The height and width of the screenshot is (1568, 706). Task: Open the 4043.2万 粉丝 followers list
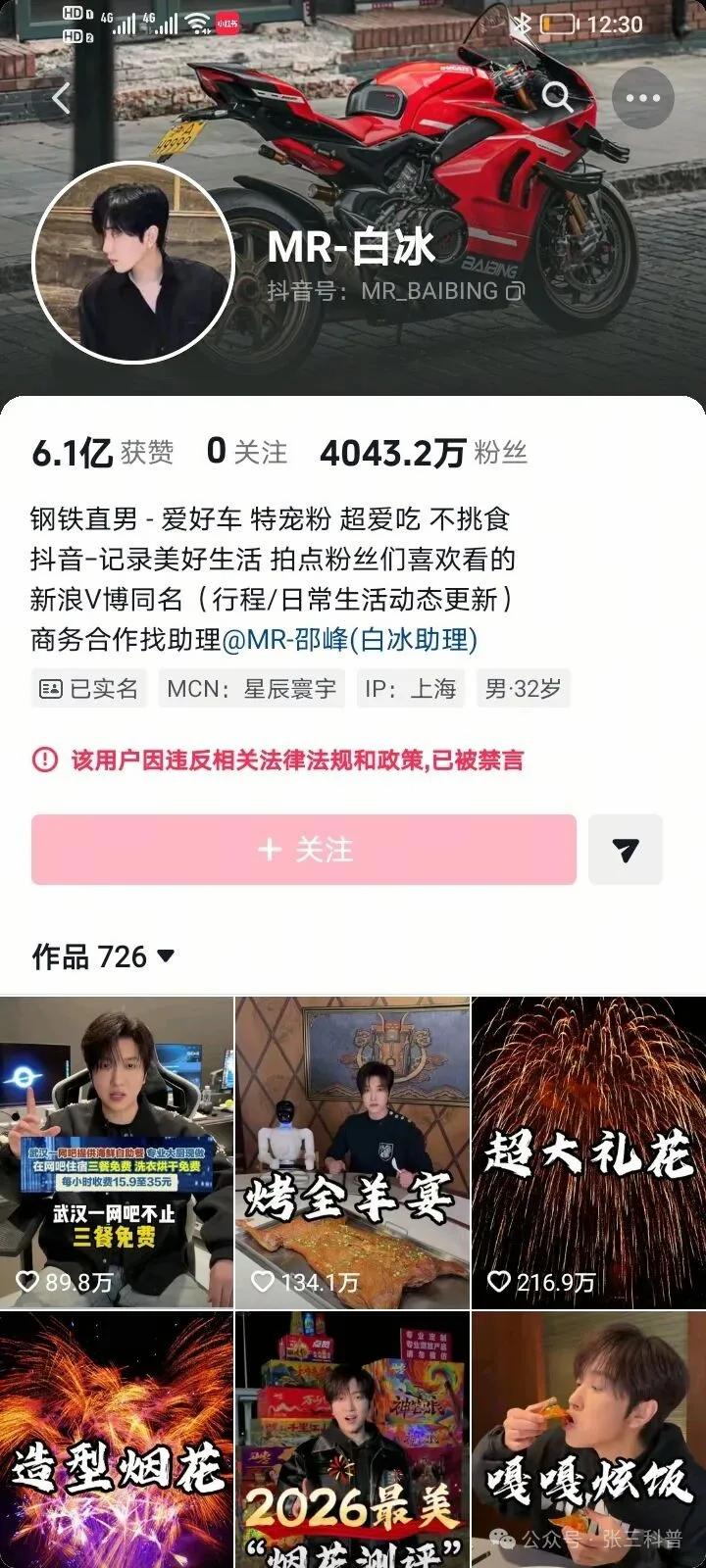(424, 453)
